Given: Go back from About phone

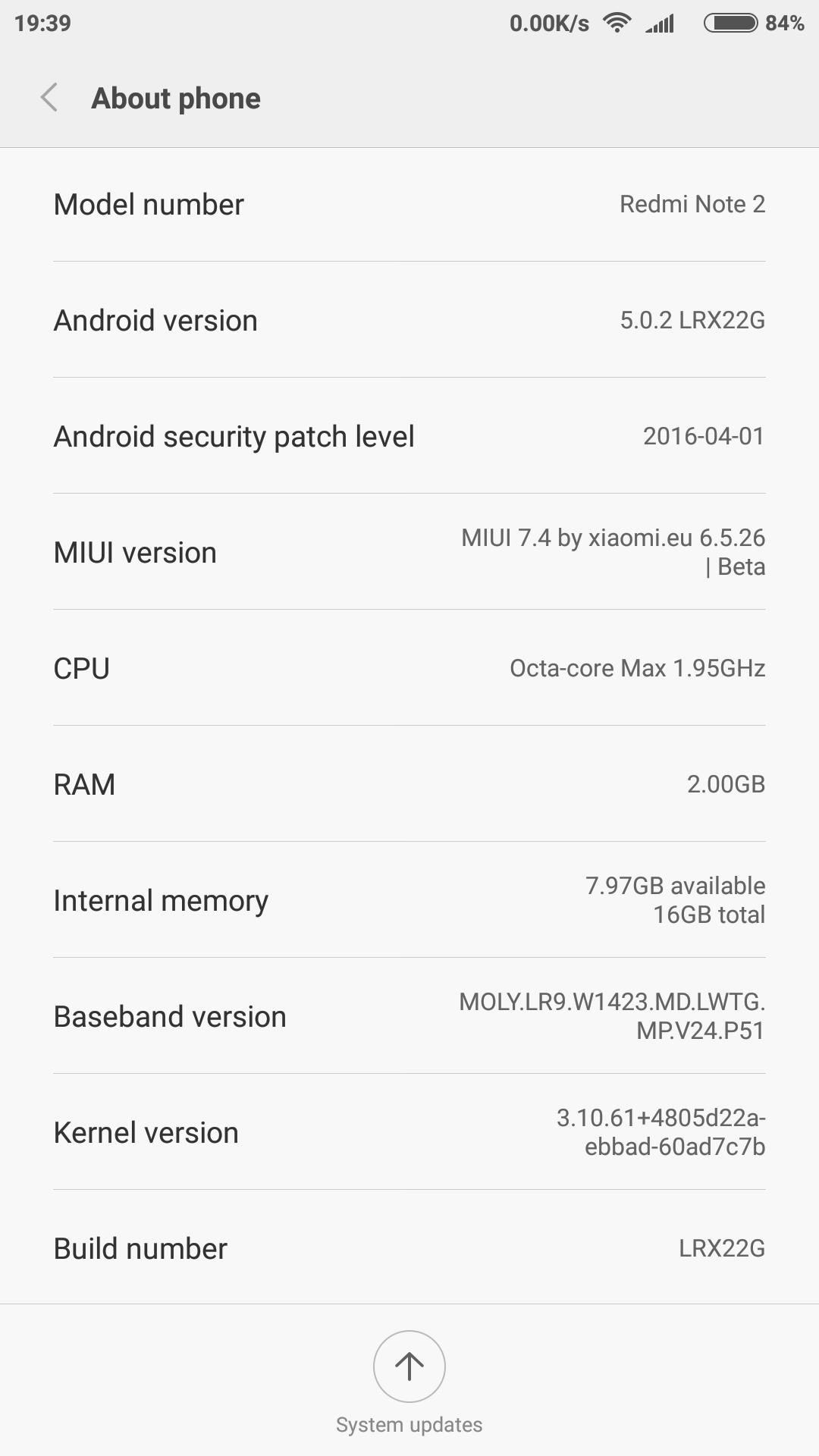Looking at the screenshot, I should tap(49, 98).
